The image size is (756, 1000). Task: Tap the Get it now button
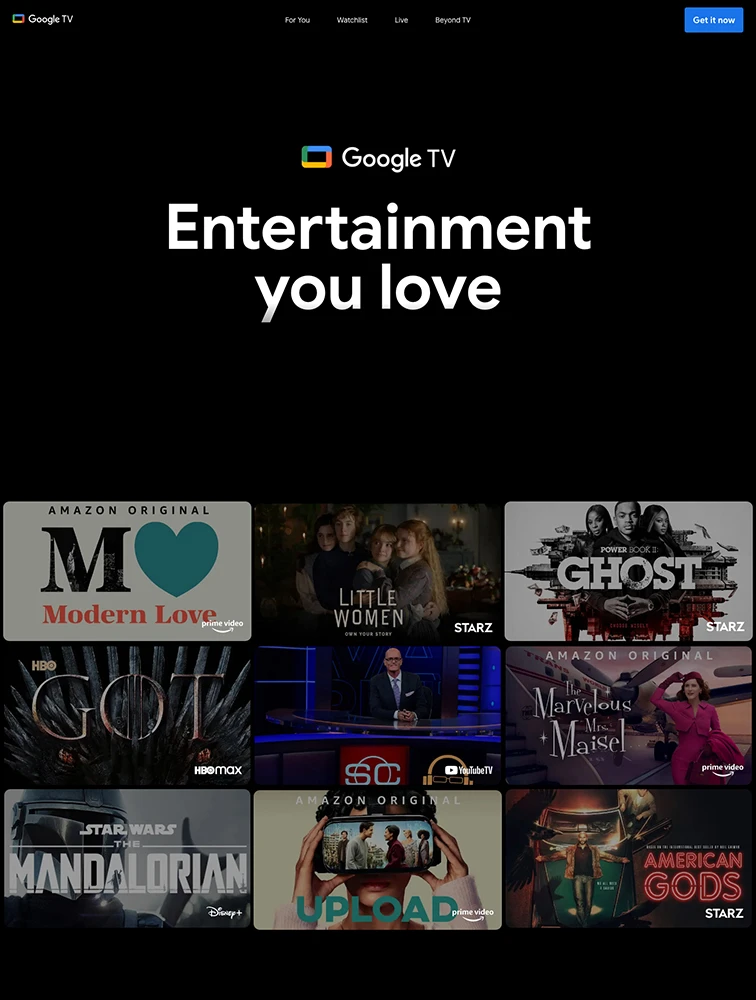tap(713, 20)
